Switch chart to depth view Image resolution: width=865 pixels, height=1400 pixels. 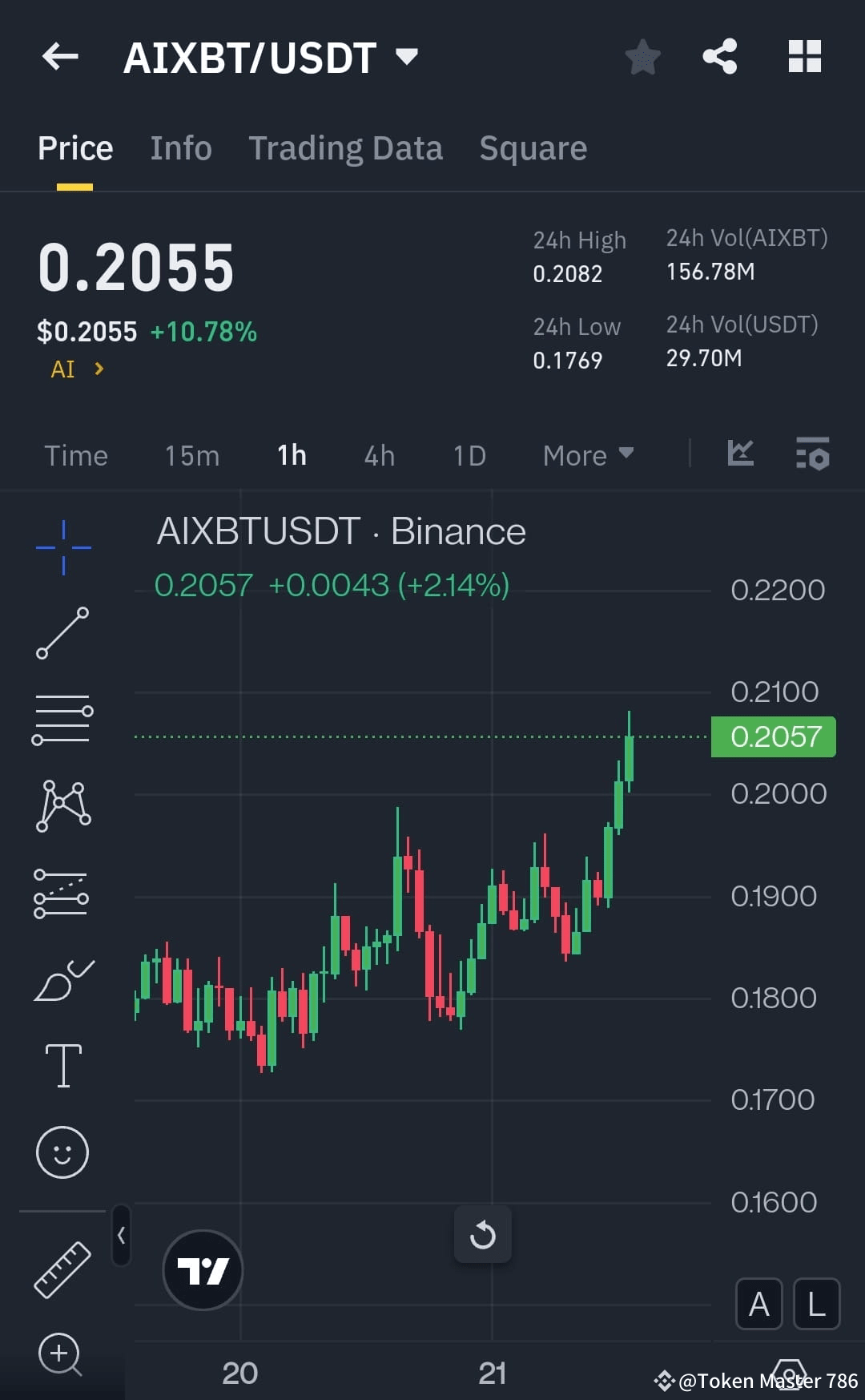pyautogui.click(x=739, y=453)
